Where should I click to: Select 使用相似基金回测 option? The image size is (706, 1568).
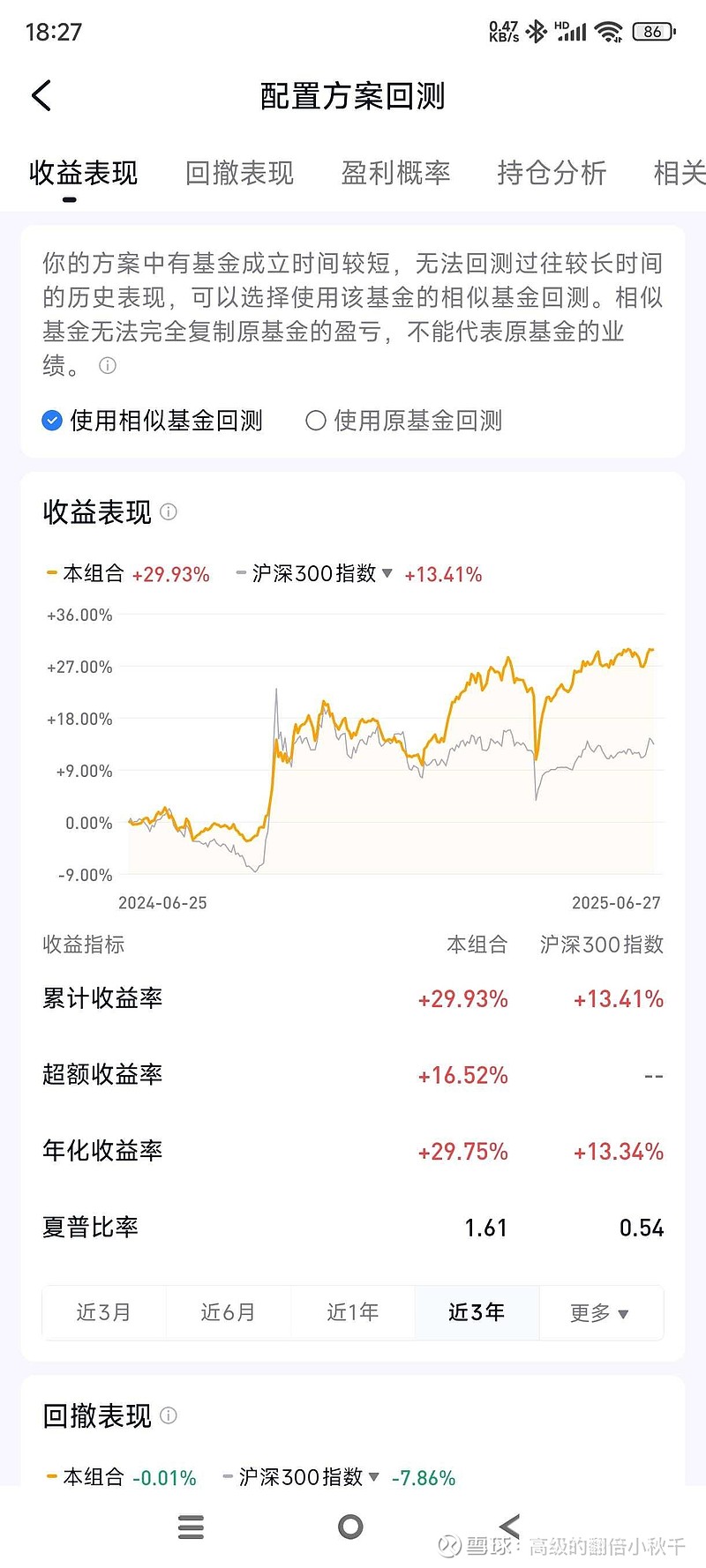click(153, 421)
